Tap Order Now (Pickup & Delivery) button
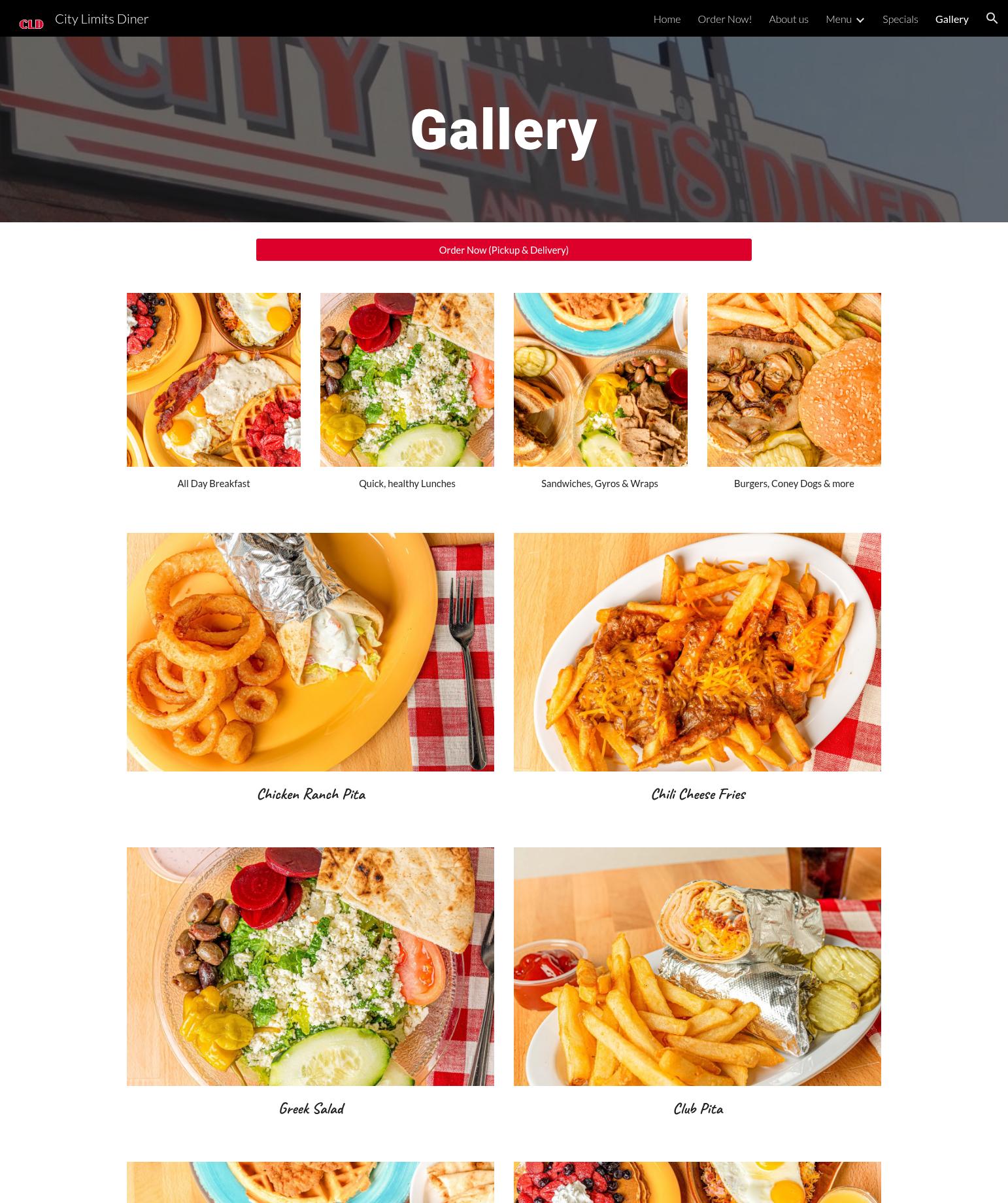Image resolution: width=1008 pixels, height=1203 pixels. [503, 250]
